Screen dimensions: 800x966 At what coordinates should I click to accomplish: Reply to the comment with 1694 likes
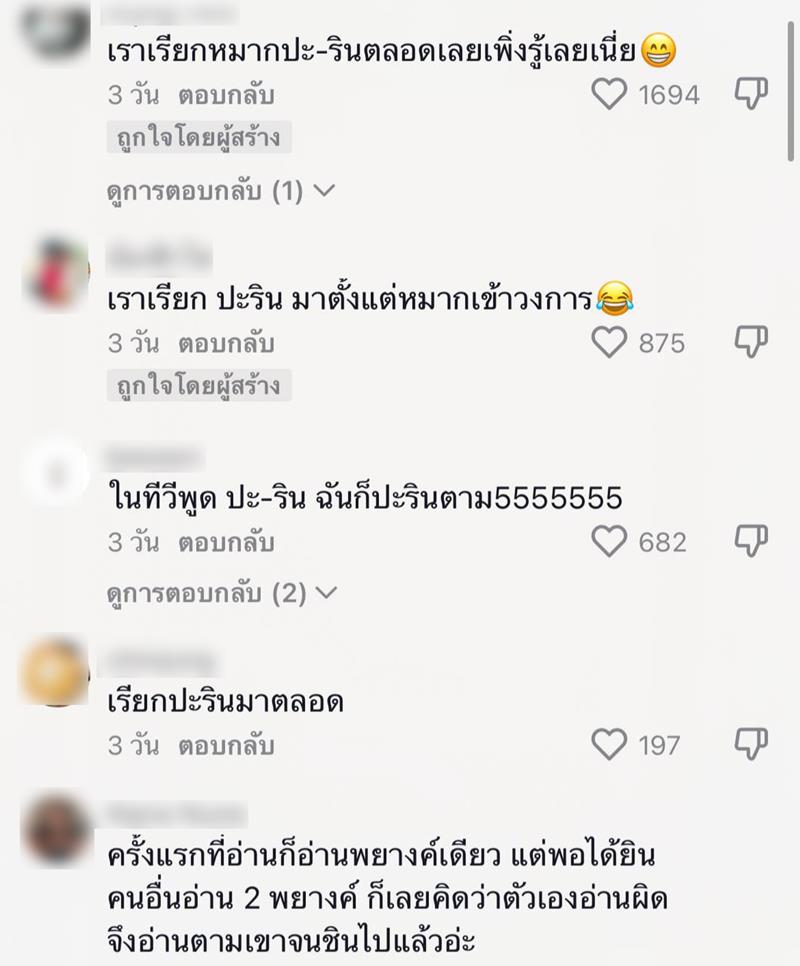point(226,96)
